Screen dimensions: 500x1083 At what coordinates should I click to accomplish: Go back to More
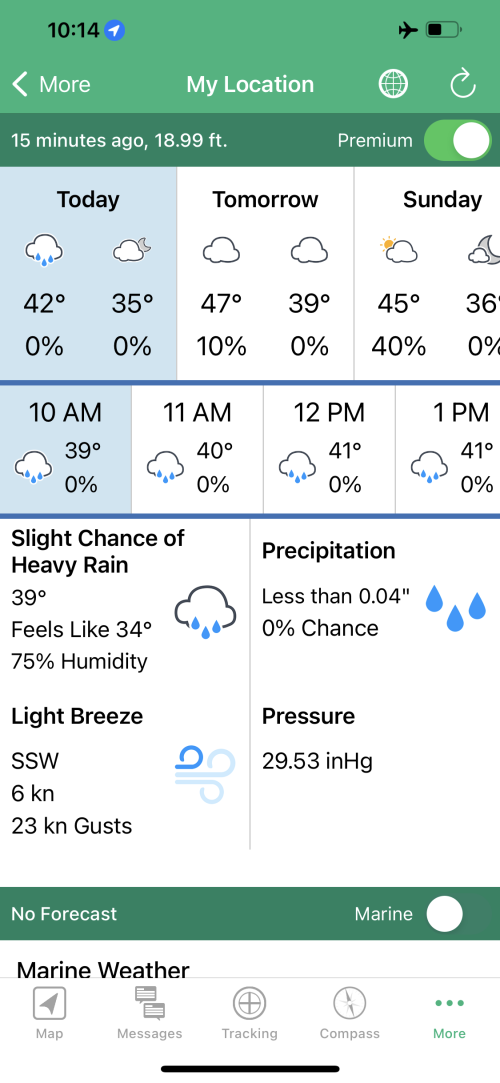coord(51,84)
